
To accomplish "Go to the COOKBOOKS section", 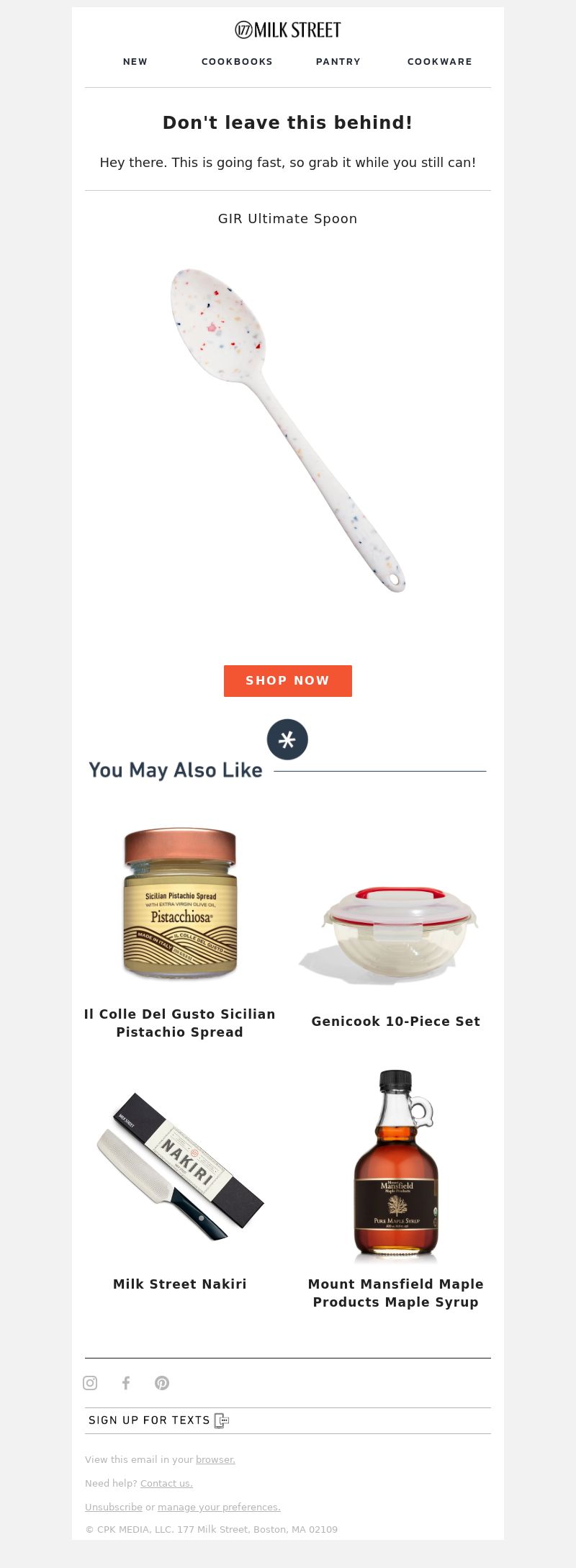I will point(237,62).
